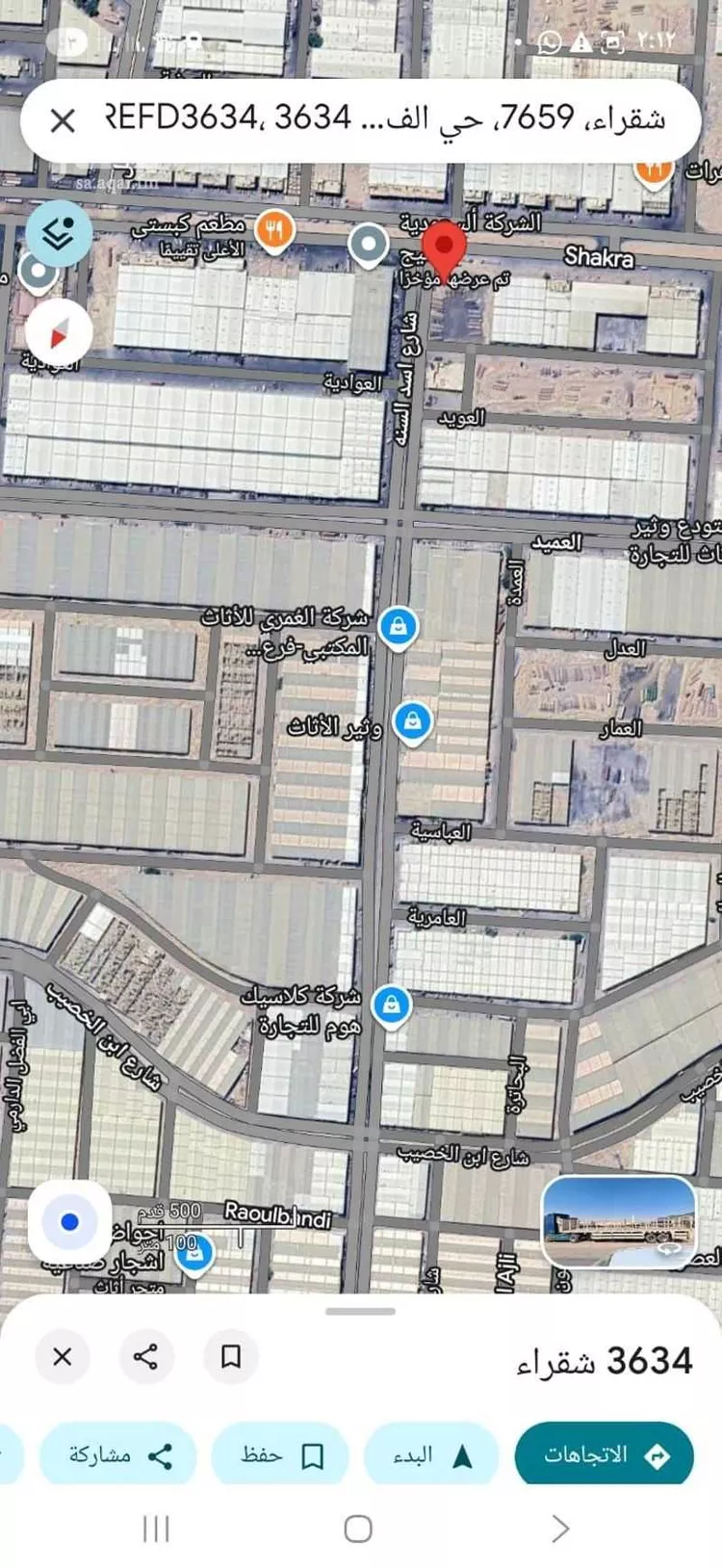Go to the home screen
722x1568 pixels.
(x=358, y=1529)
